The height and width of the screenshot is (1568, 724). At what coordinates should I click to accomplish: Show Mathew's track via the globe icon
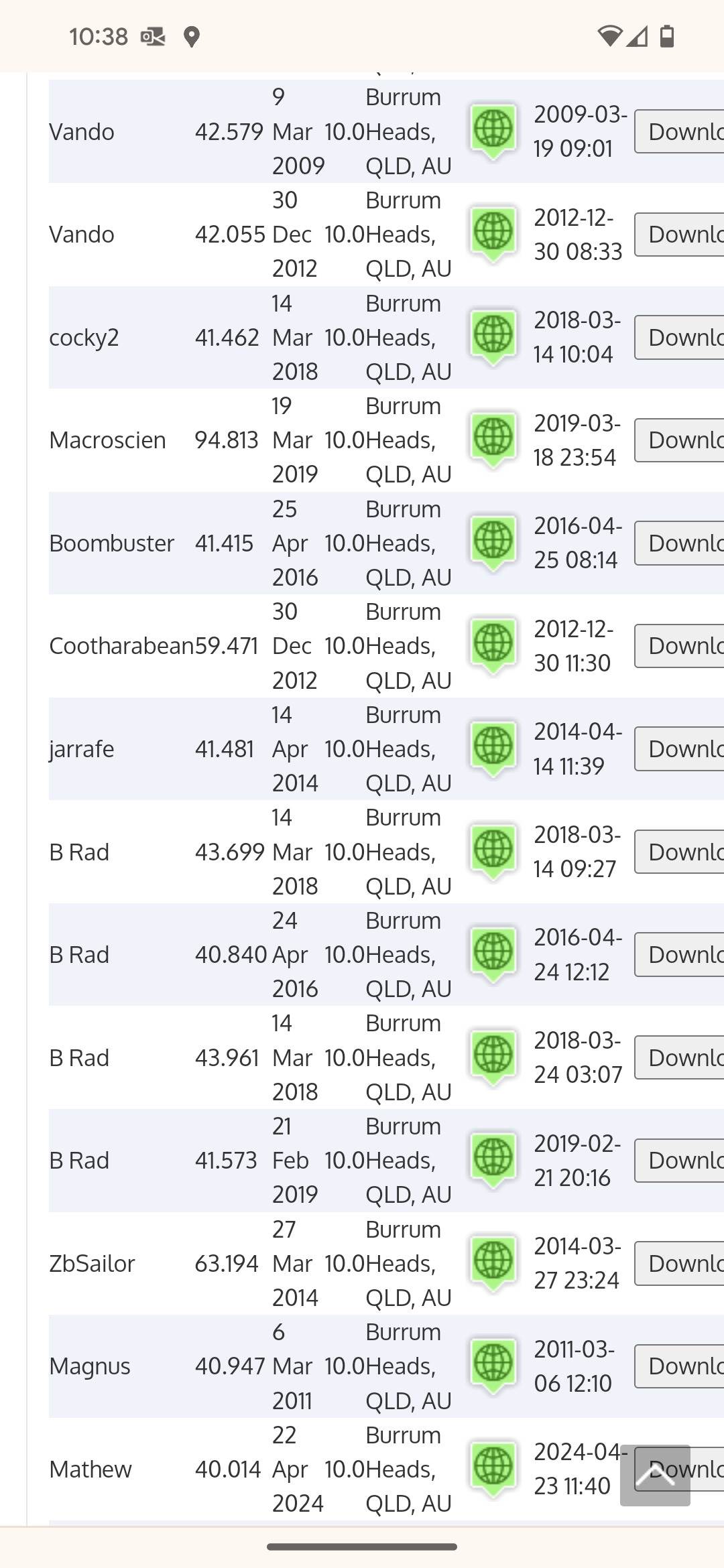[493, 1467]
